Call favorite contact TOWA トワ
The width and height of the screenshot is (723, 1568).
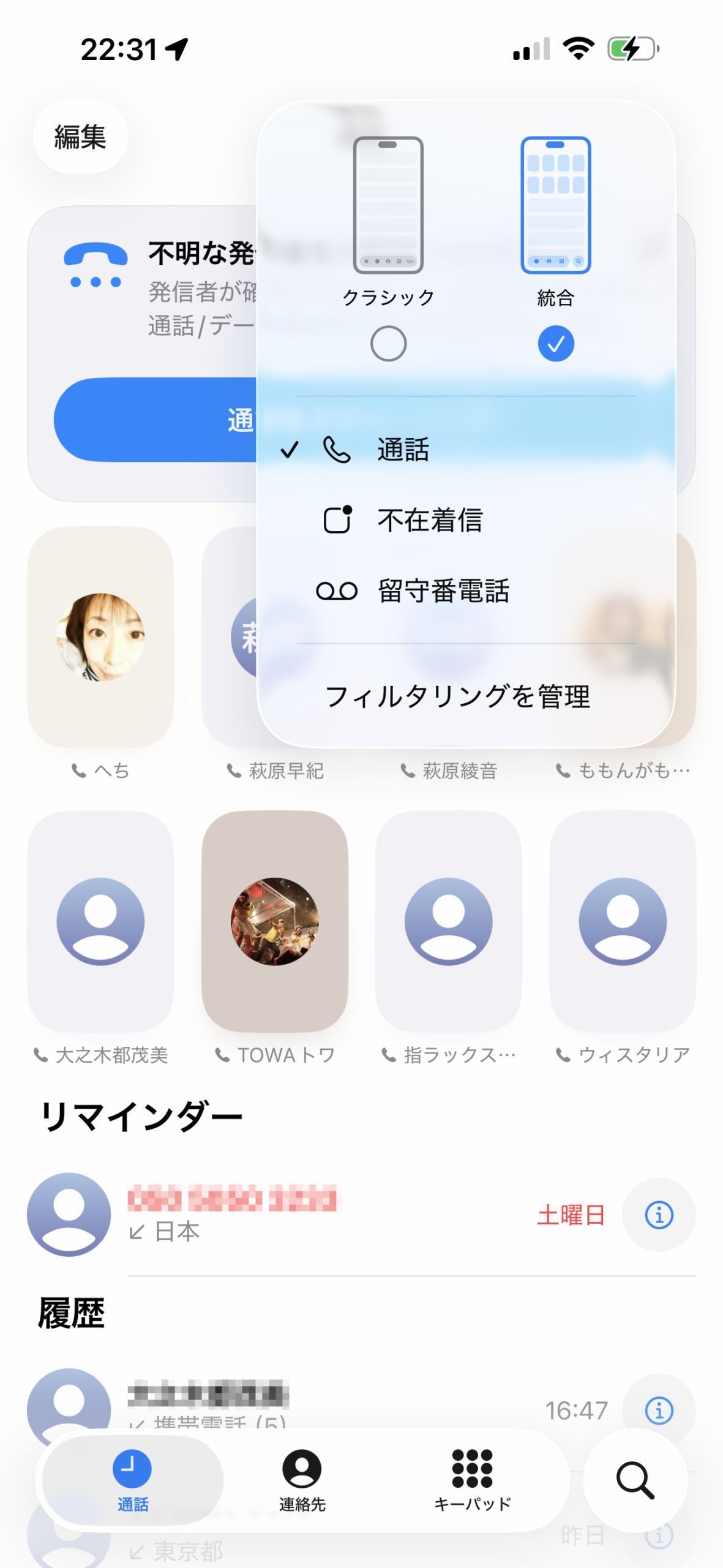pyautogui.click(x=275, y=922)
